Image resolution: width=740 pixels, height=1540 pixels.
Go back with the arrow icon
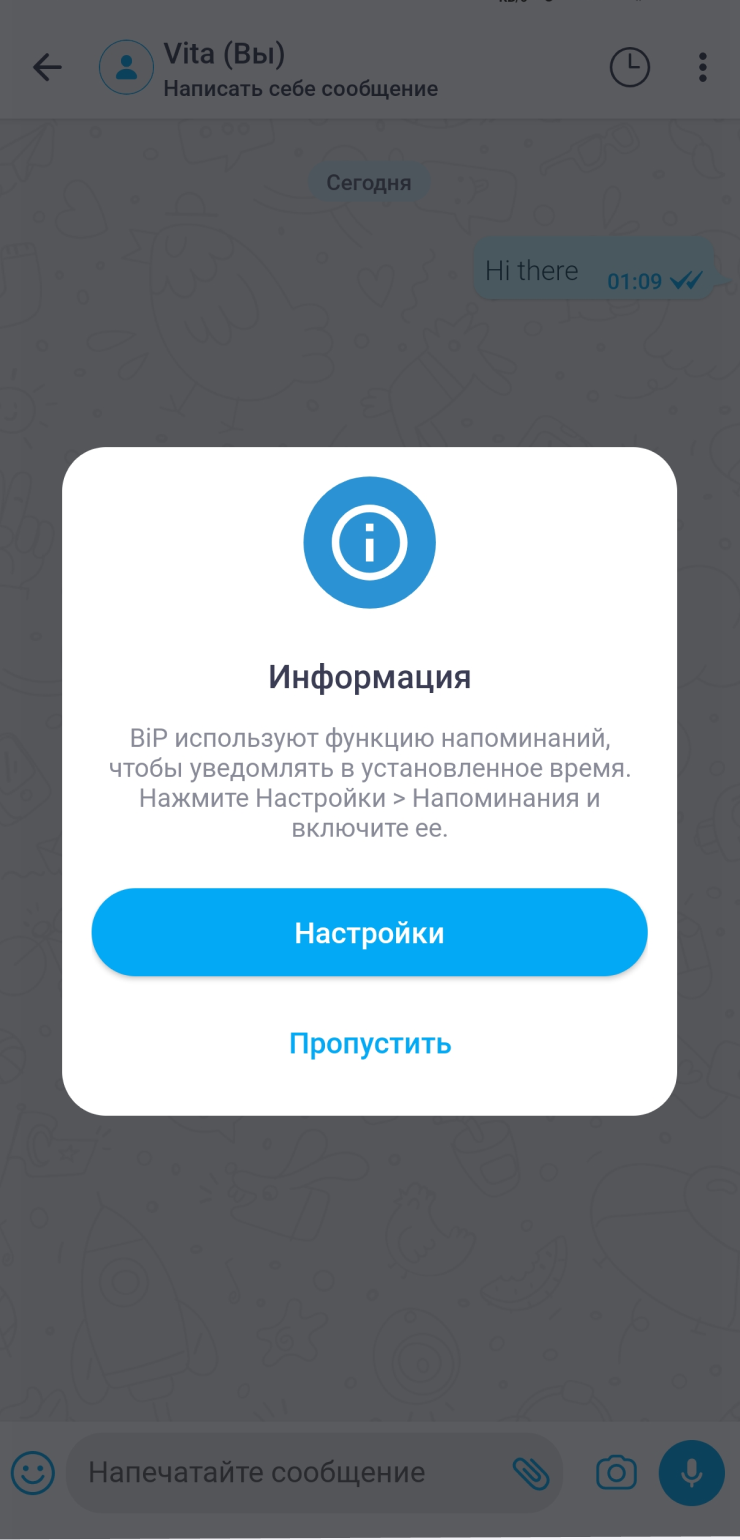click(x=47, y=67)
